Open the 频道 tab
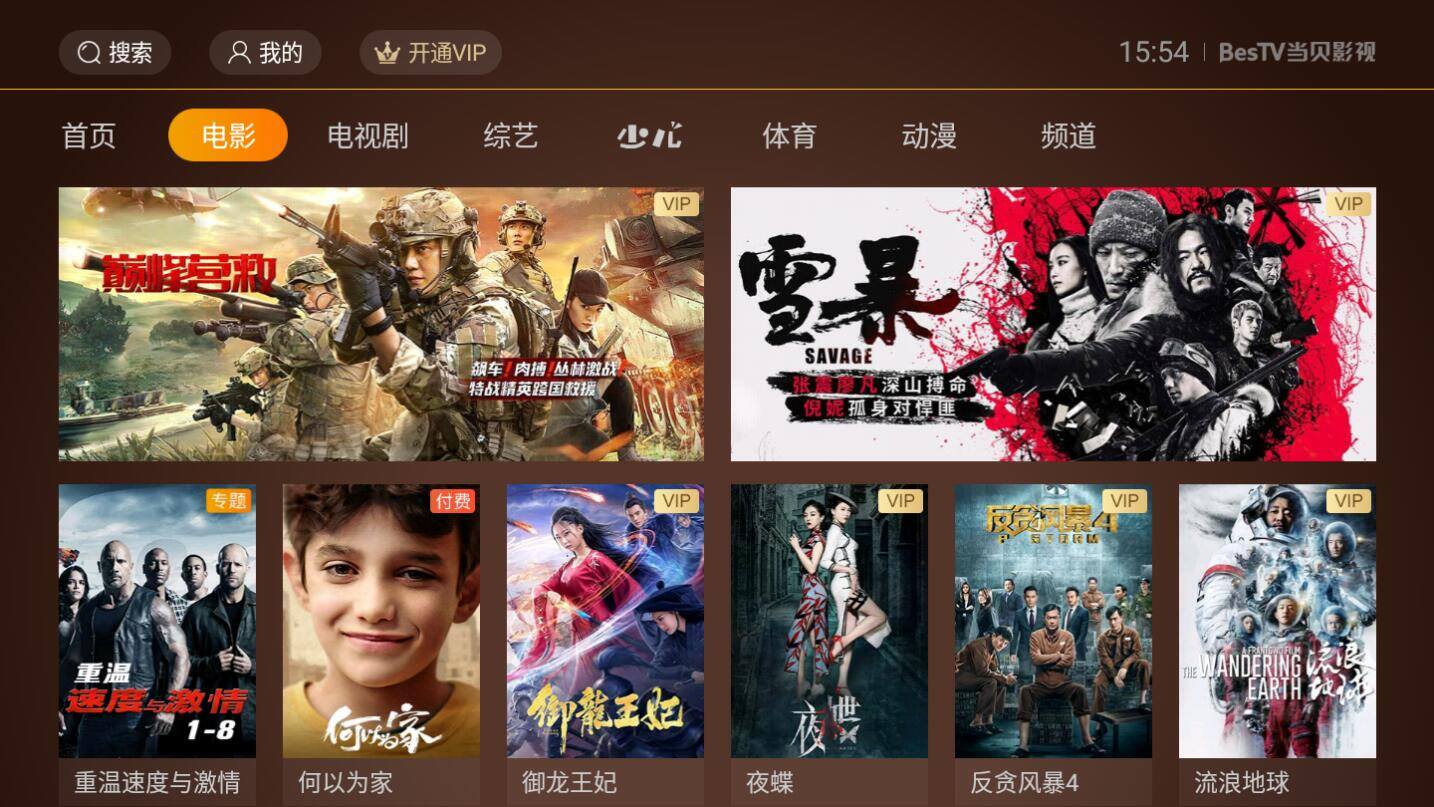 pyautogui.click(x=1068, y=136)
